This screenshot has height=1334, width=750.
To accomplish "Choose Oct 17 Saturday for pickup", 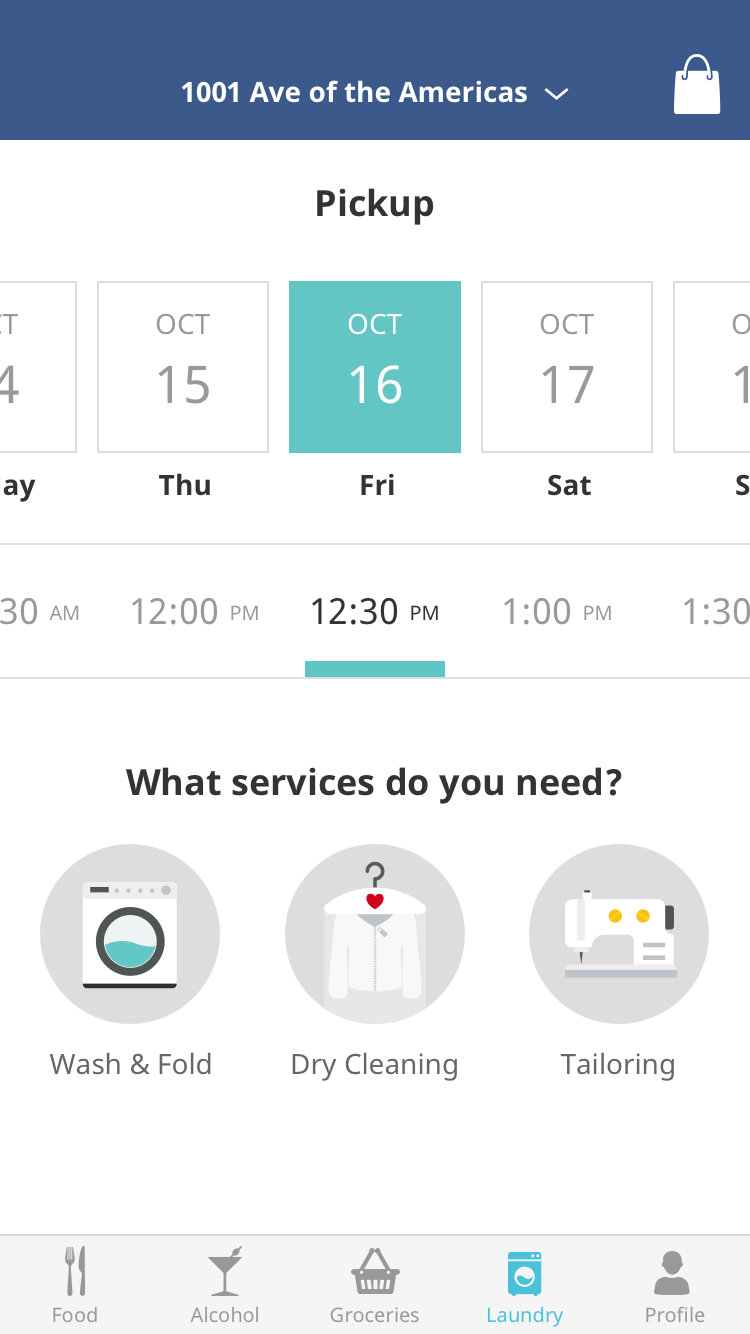I will point(567,367).
